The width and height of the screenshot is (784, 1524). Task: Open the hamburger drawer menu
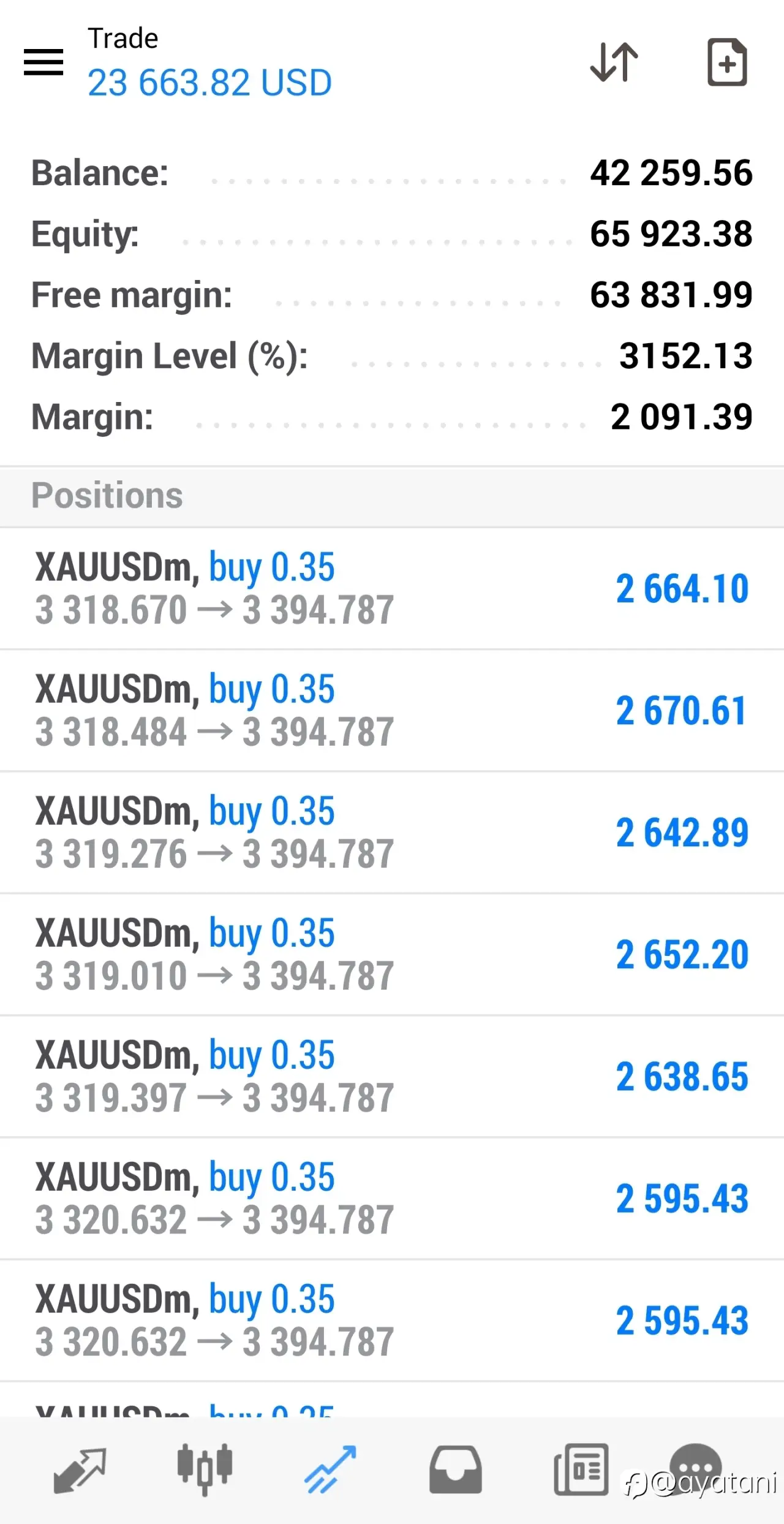pos(43,62)
